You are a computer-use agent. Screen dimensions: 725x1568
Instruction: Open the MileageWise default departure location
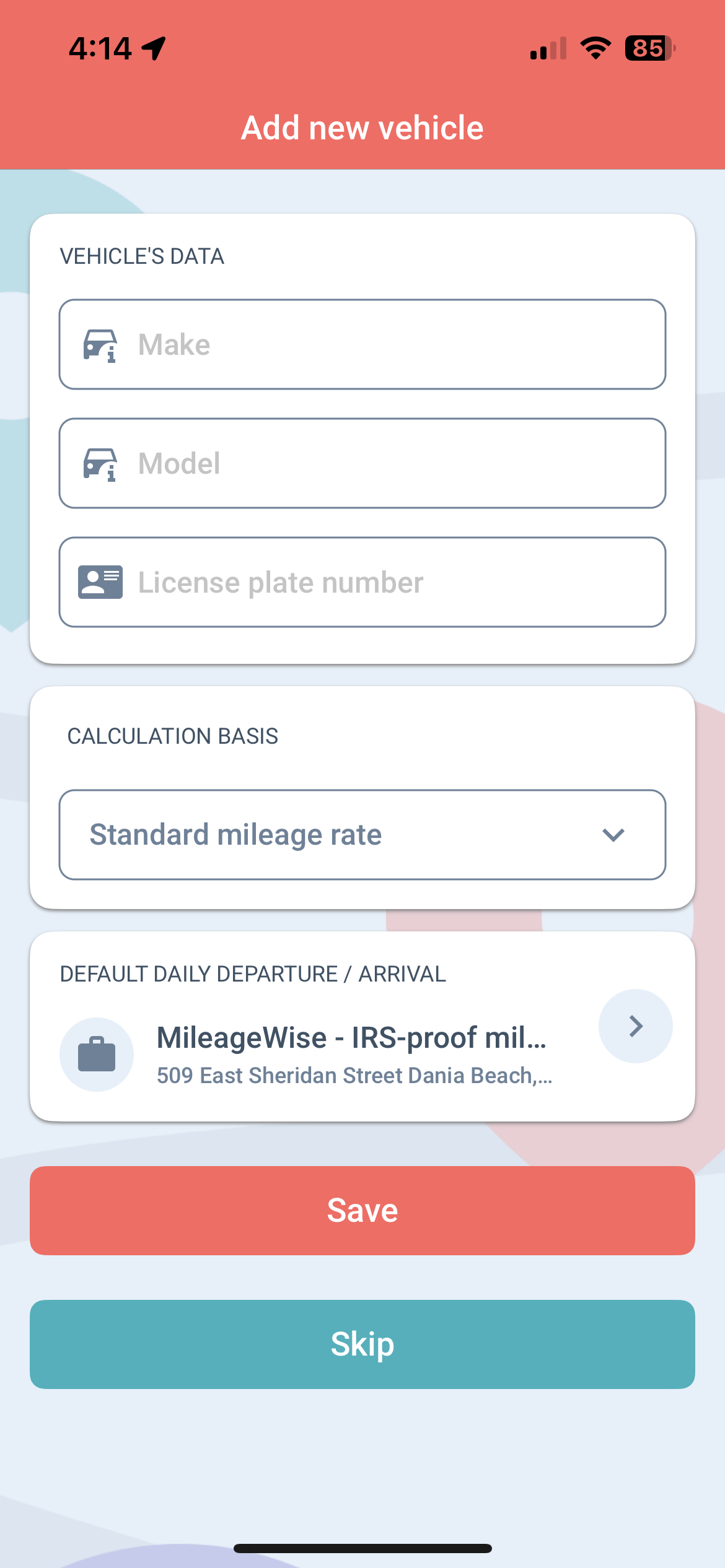click(354, 1054)
